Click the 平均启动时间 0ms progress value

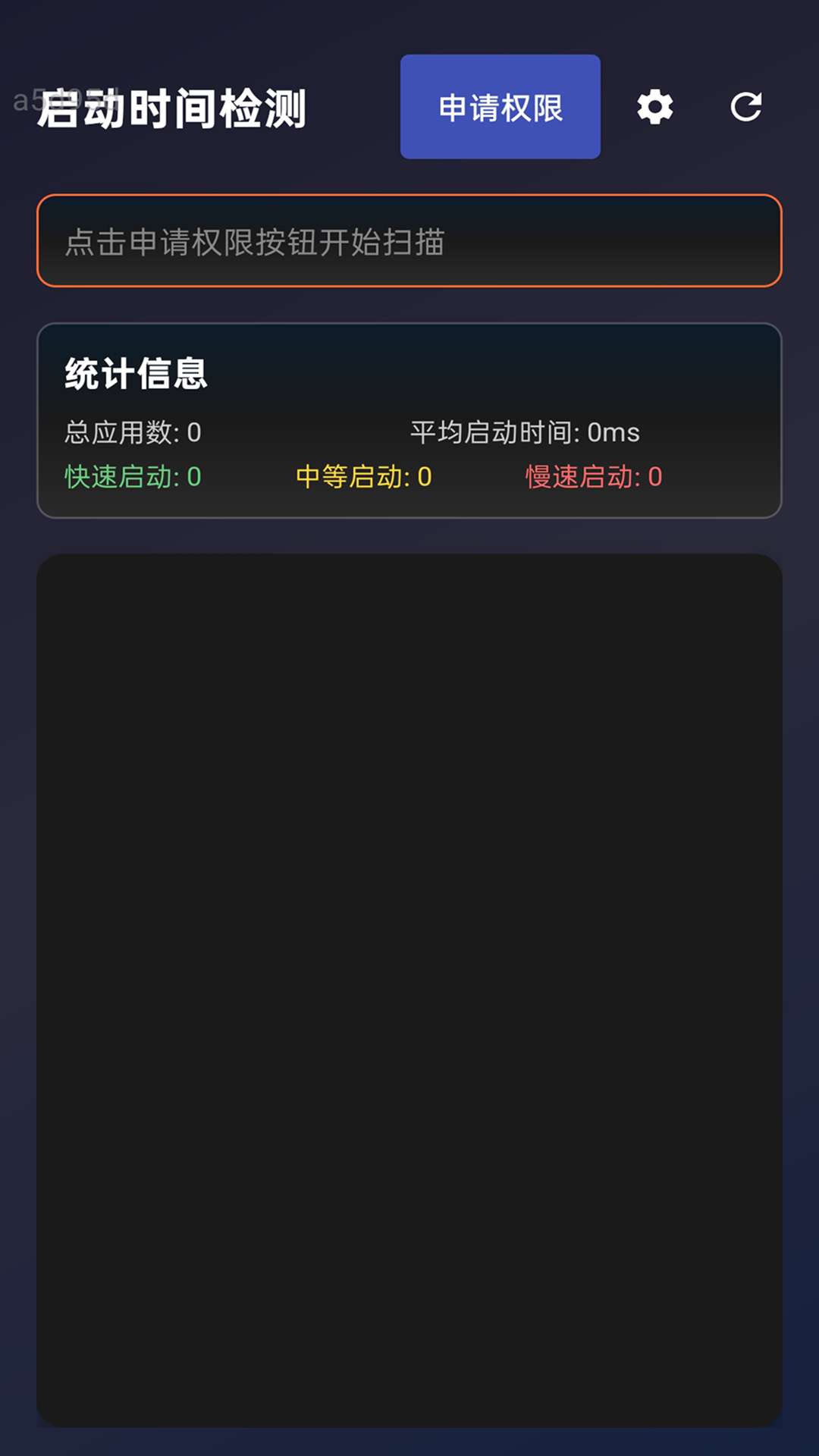pos(523,432)
